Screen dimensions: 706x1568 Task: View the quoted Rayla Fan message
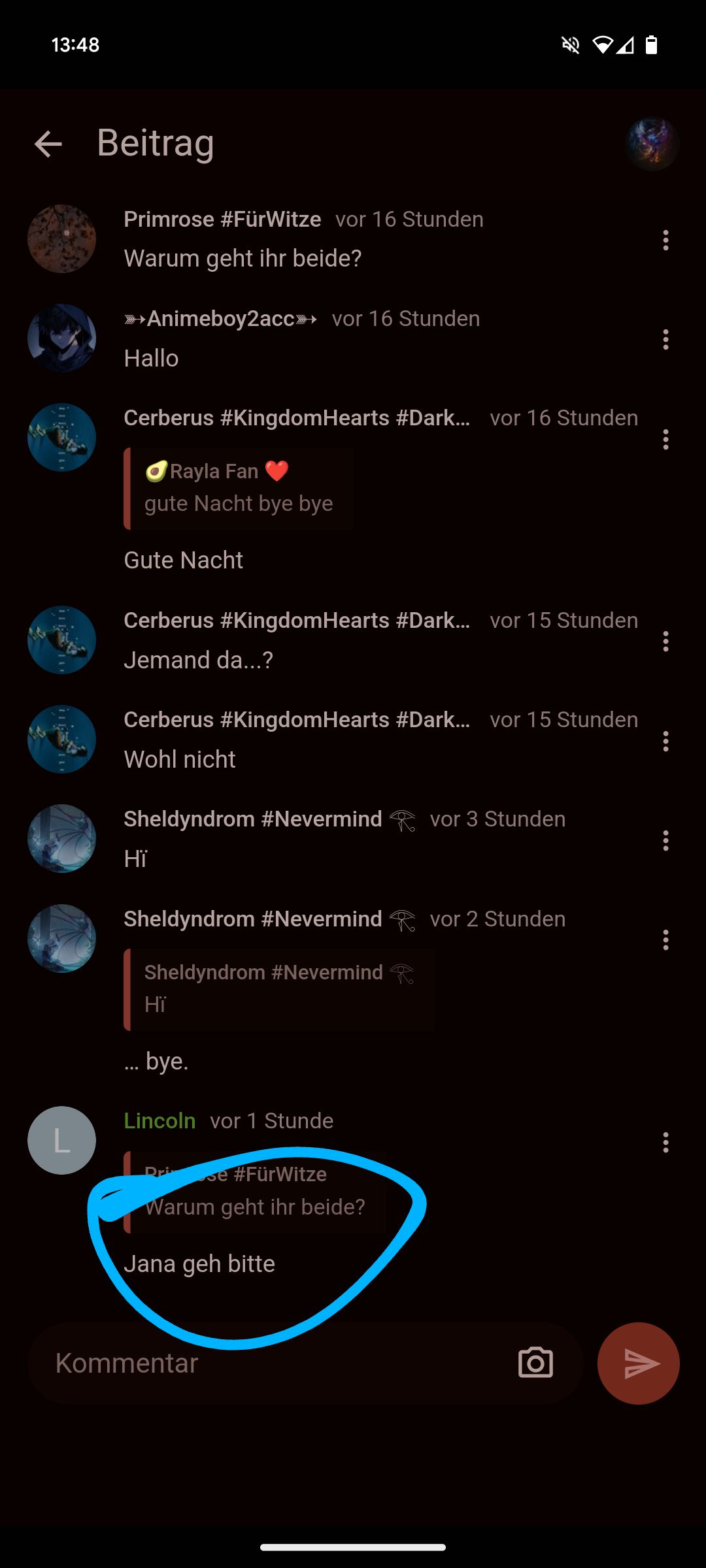point(239,488)
